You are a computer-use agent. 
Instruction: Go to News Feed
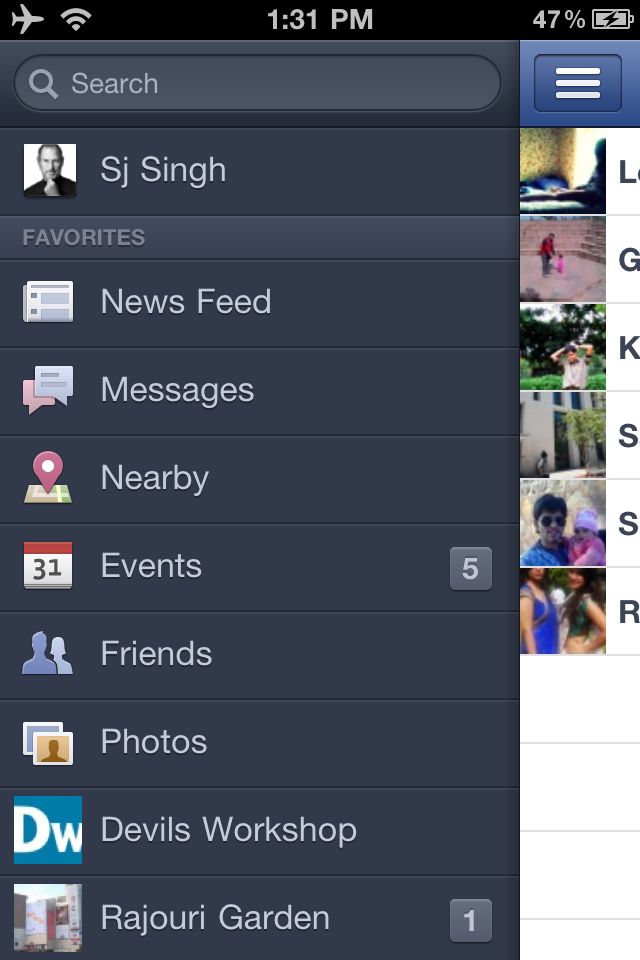tap(186, 302)
